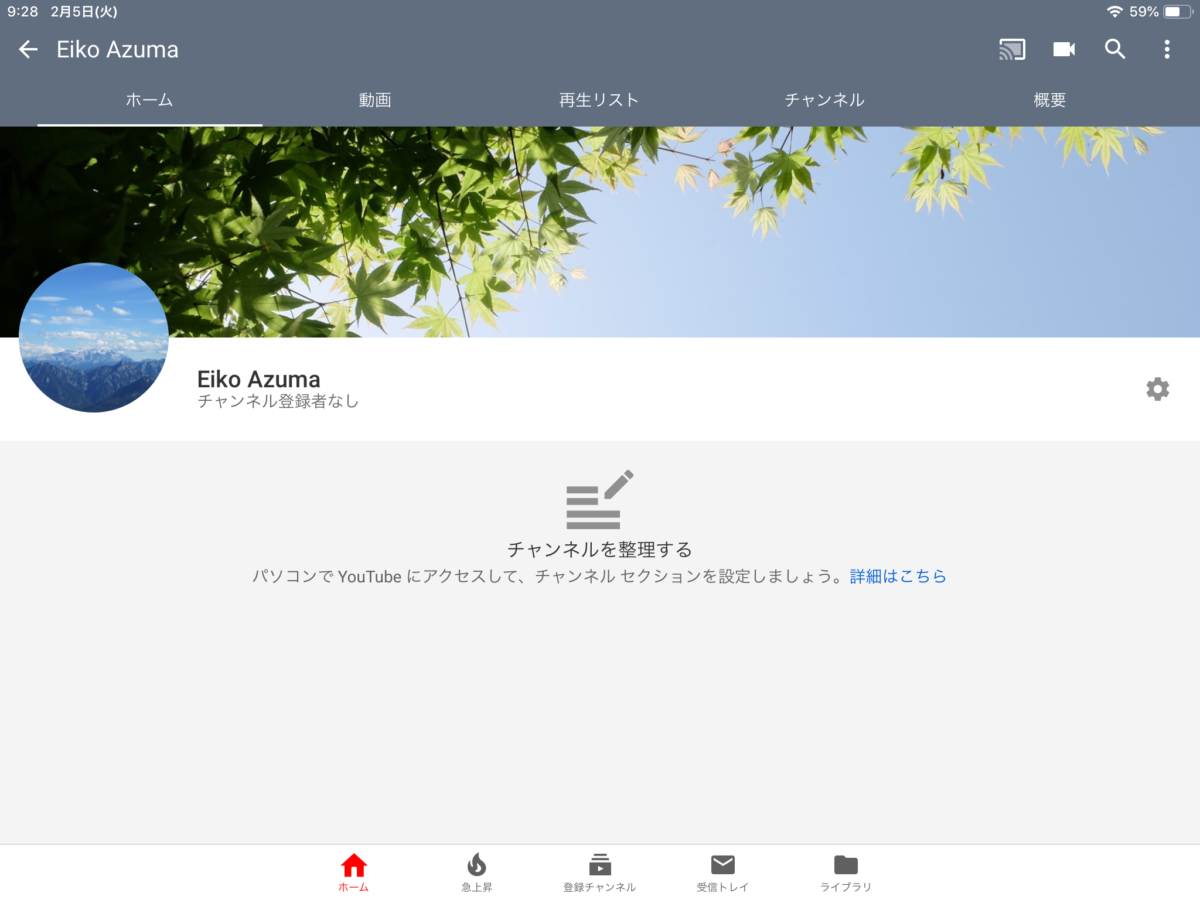
Task: Tap the video camera upload icon
Action: click(x=1064, y=49)
